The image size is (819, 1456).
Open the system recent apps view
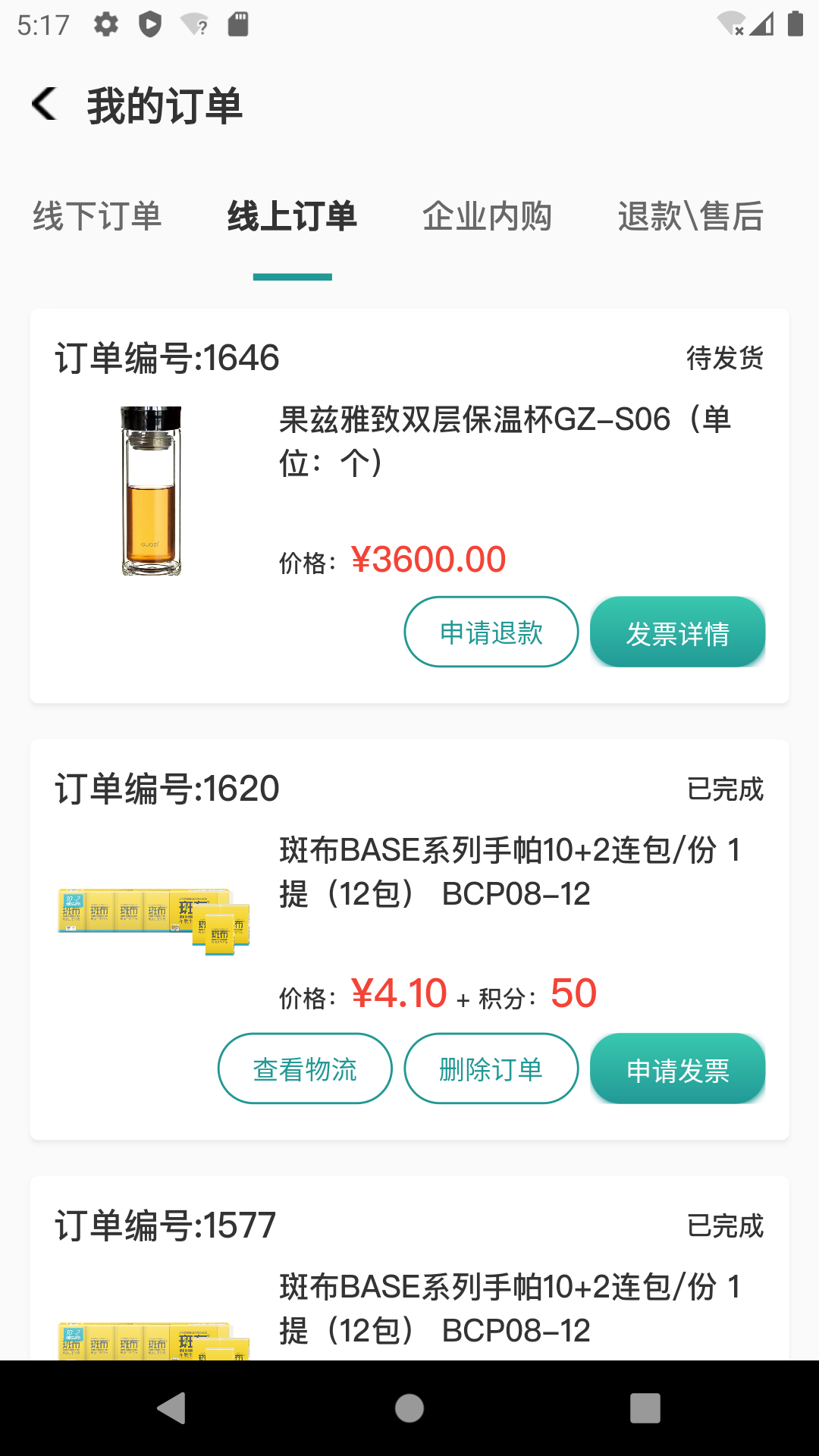pyautogui.click(x=645, y=1408)
